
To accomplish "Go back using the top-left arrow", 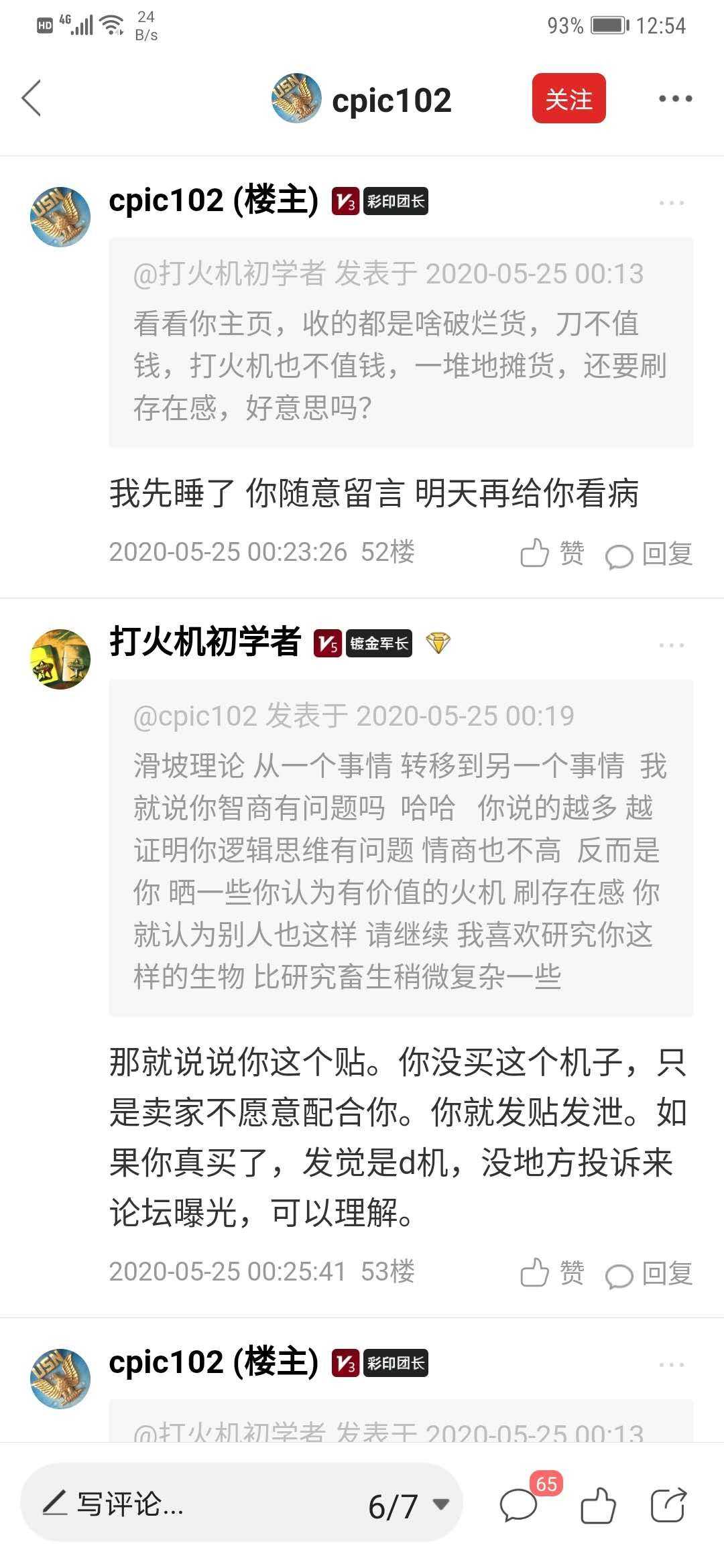I will point(32,99).
